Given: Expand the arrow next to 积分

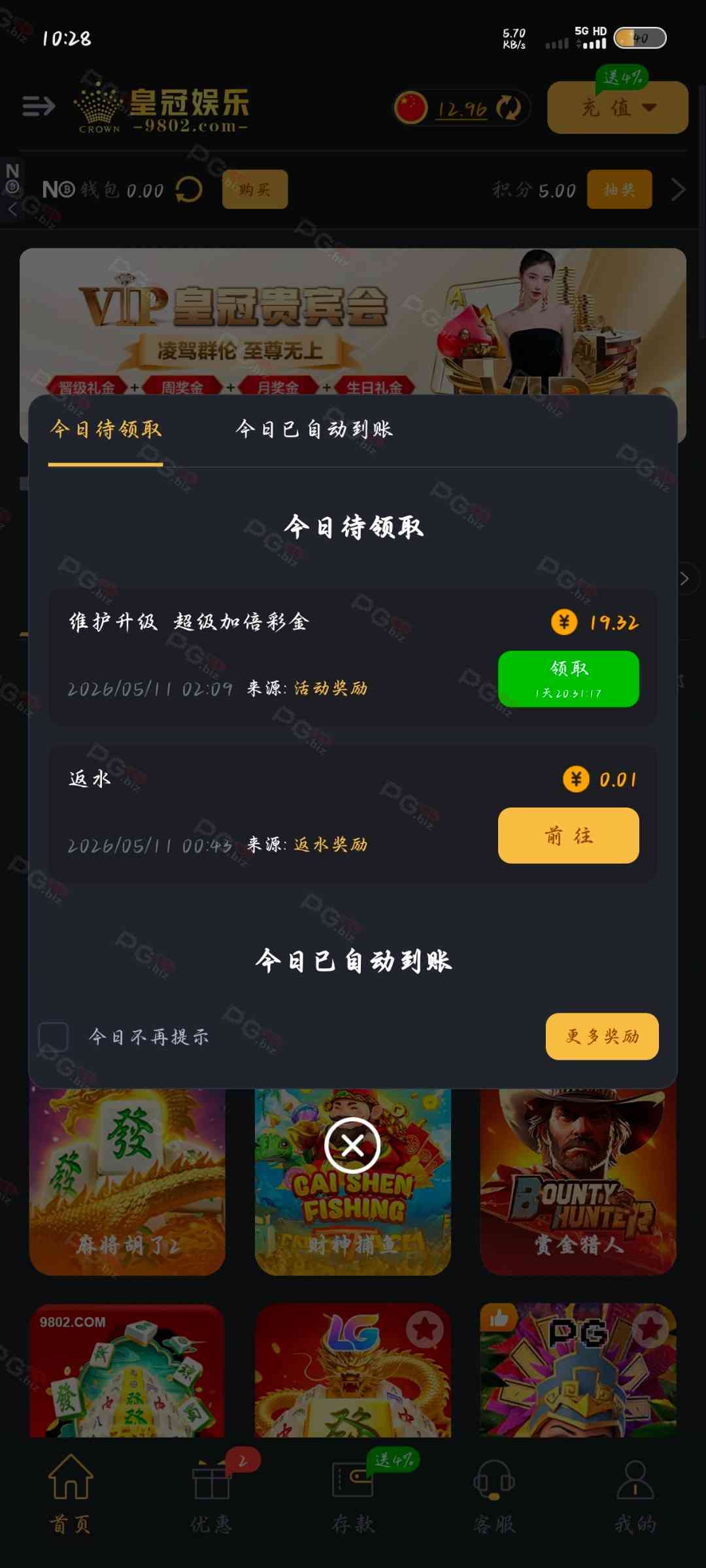Looking at the screenshot, I should (x=679, y=189).
